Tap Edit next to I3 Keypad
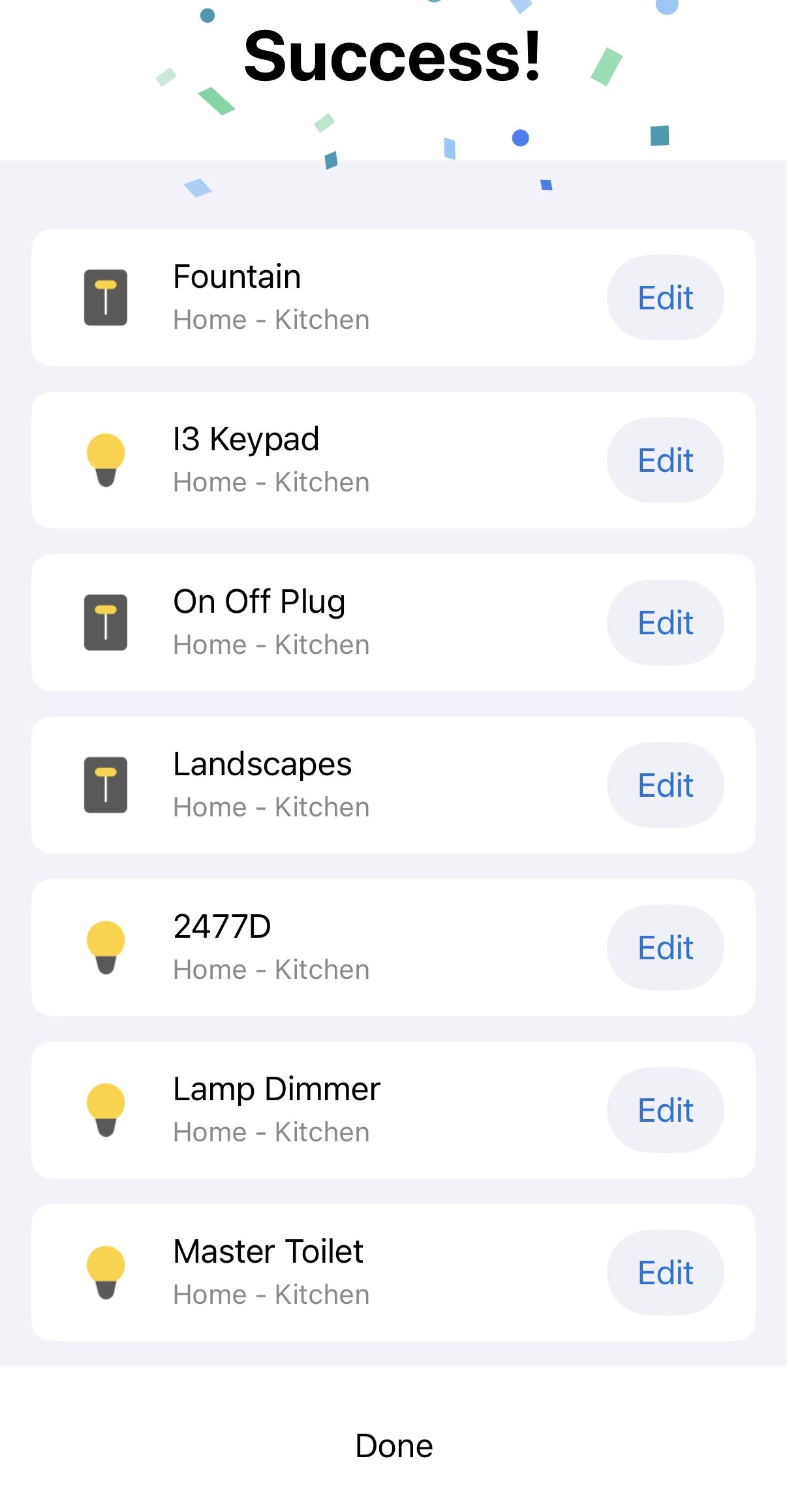 (x=665, y=460)
